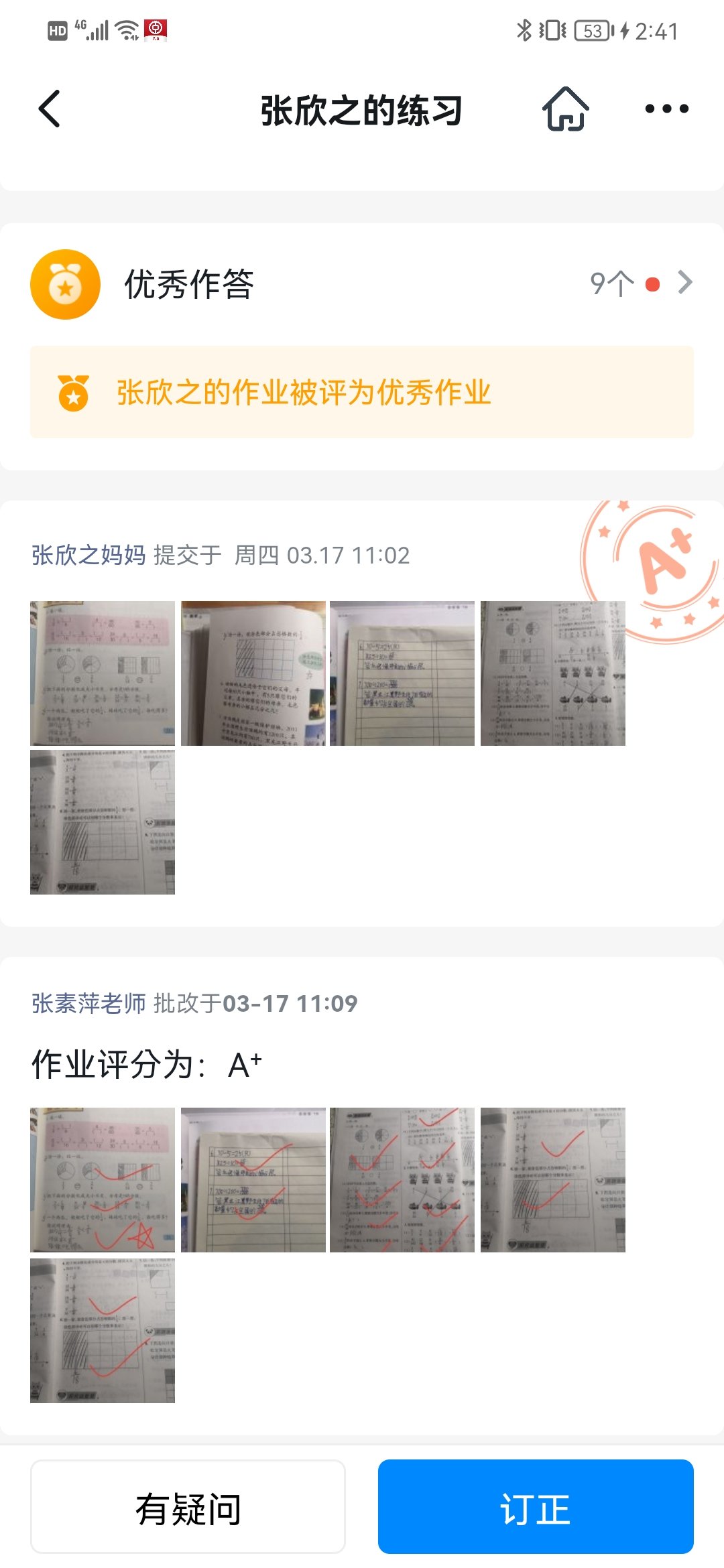Tap 9个 to view all excellent answers
Screen dimensions: 724x1568
pyautogui.click(x=610, y=283)
